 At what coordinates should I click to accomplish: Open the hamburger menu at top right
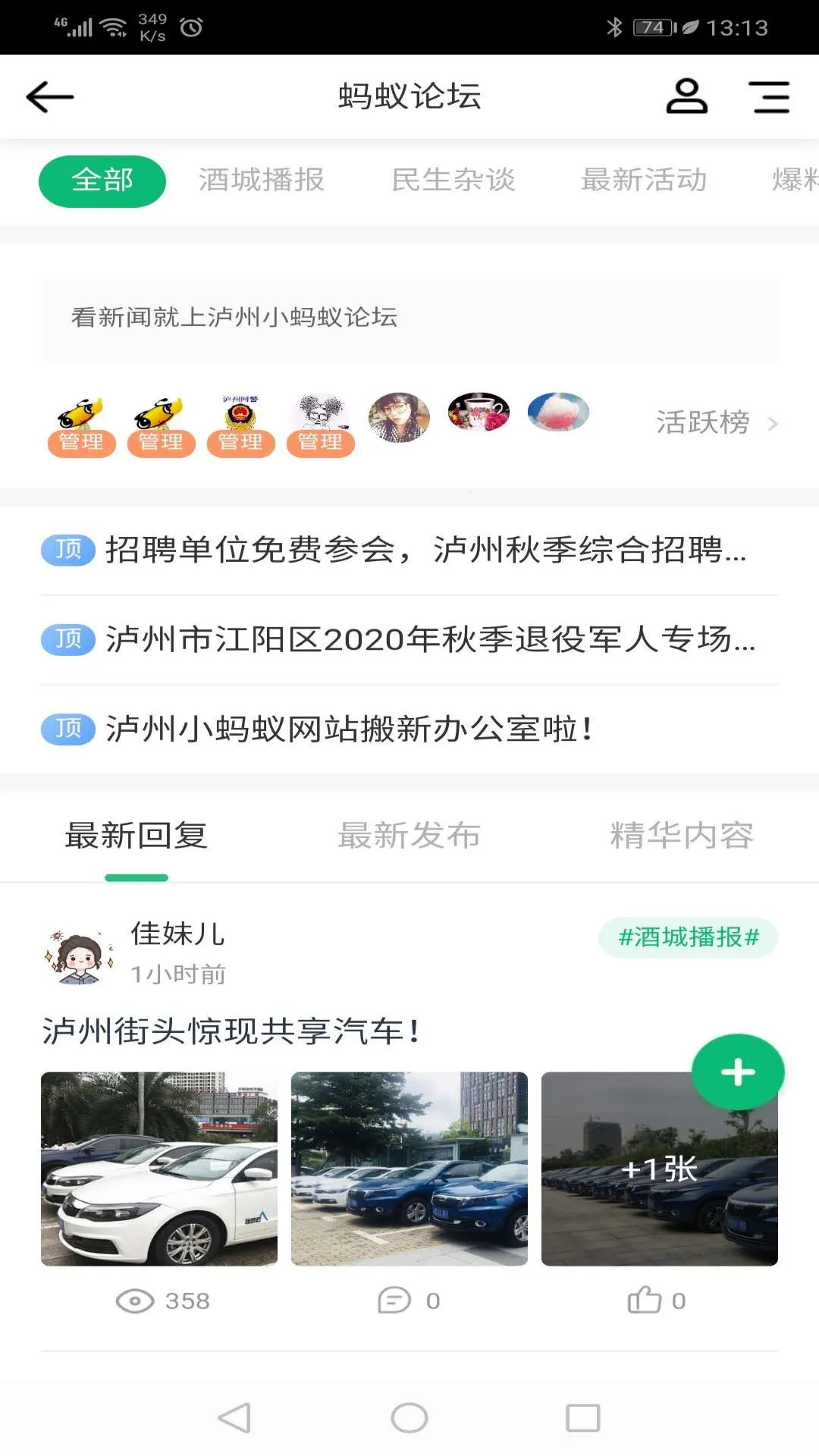click(x=770, y=96)
